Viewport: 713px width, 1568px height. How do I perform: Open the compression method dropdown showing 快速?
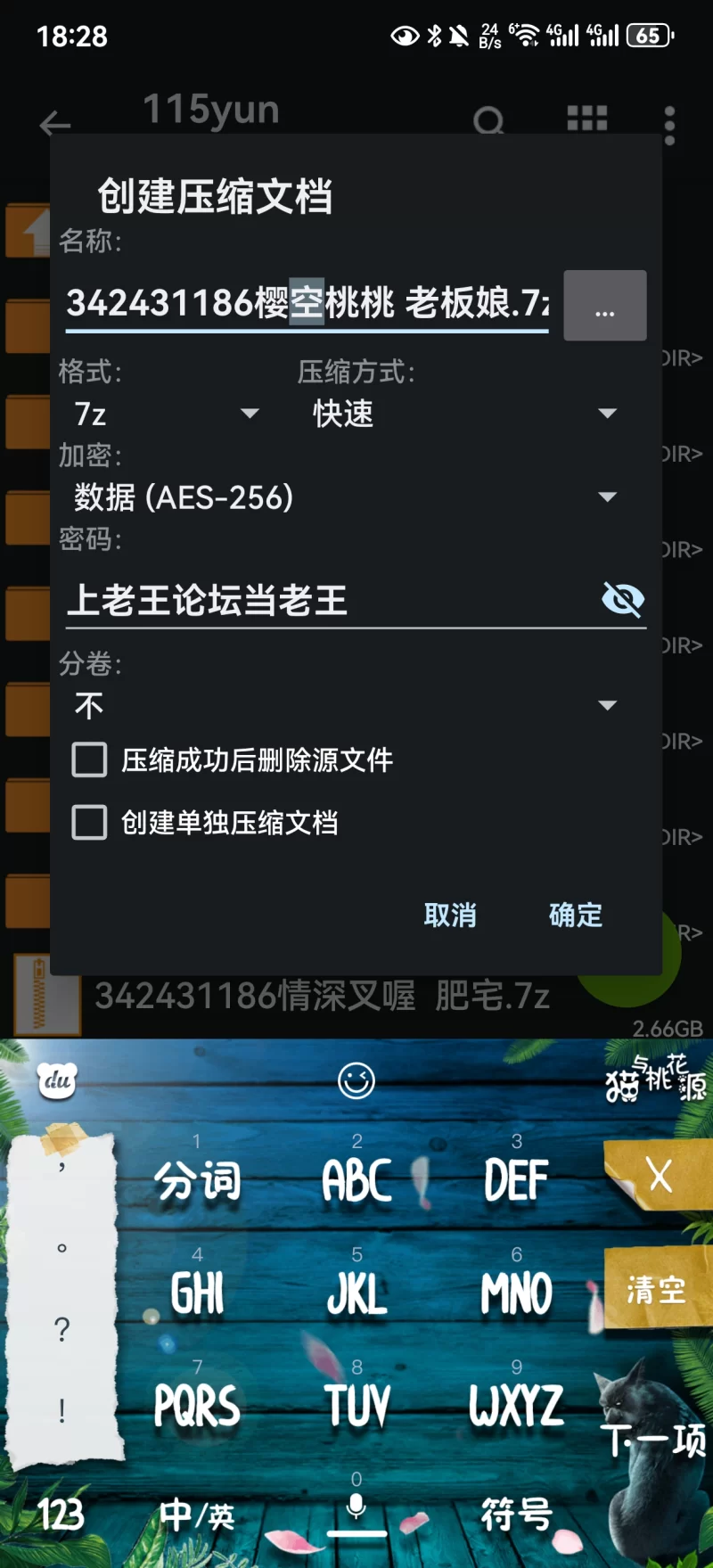463,414
